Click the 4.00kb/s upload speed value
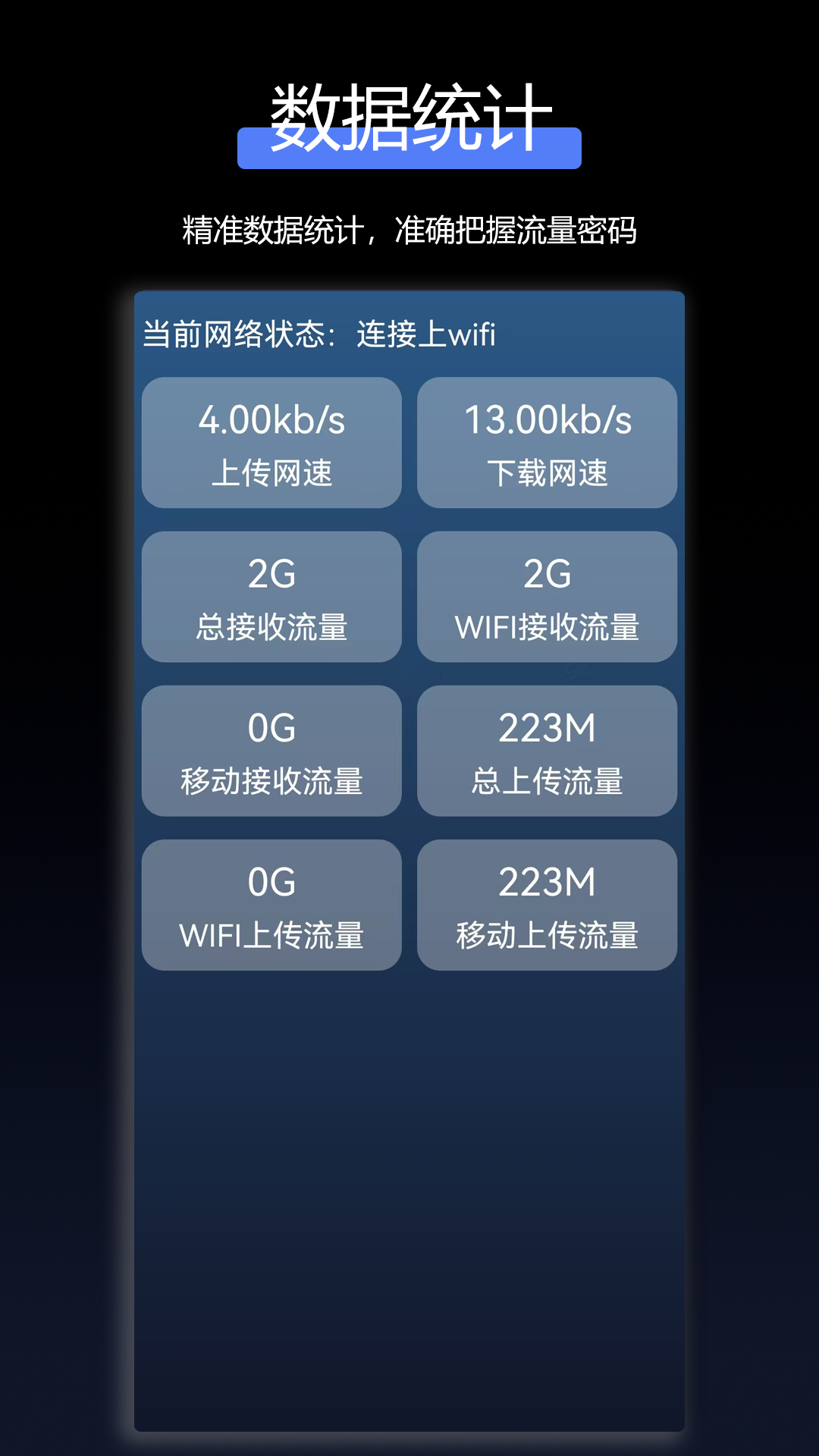Screen dimensions: 819x1456 tap(271, 422)
